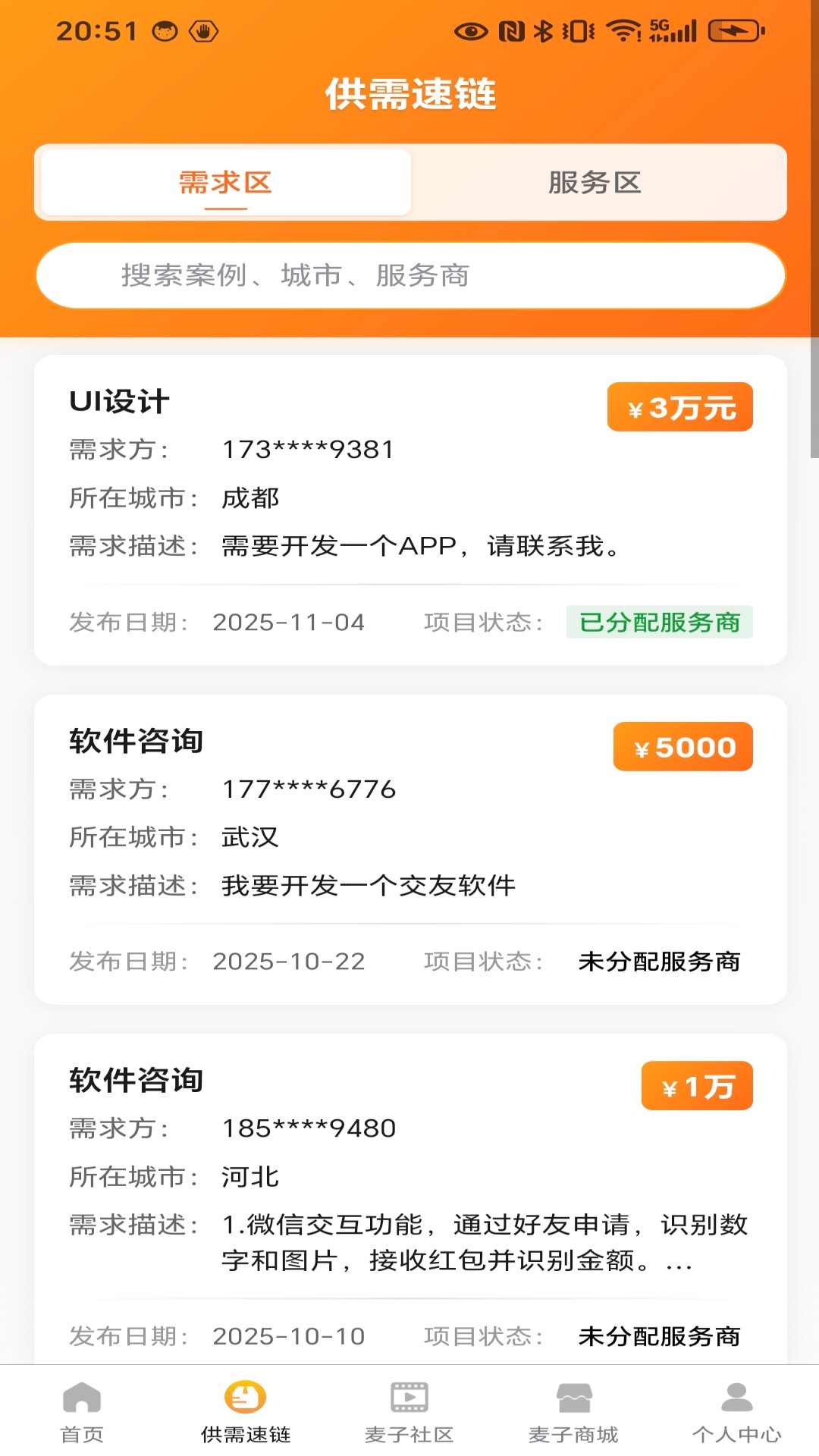This screenshot has height=1456, width=819.
Task: Tap the ¥5000 price tag
Action: (x=682, y=746)
